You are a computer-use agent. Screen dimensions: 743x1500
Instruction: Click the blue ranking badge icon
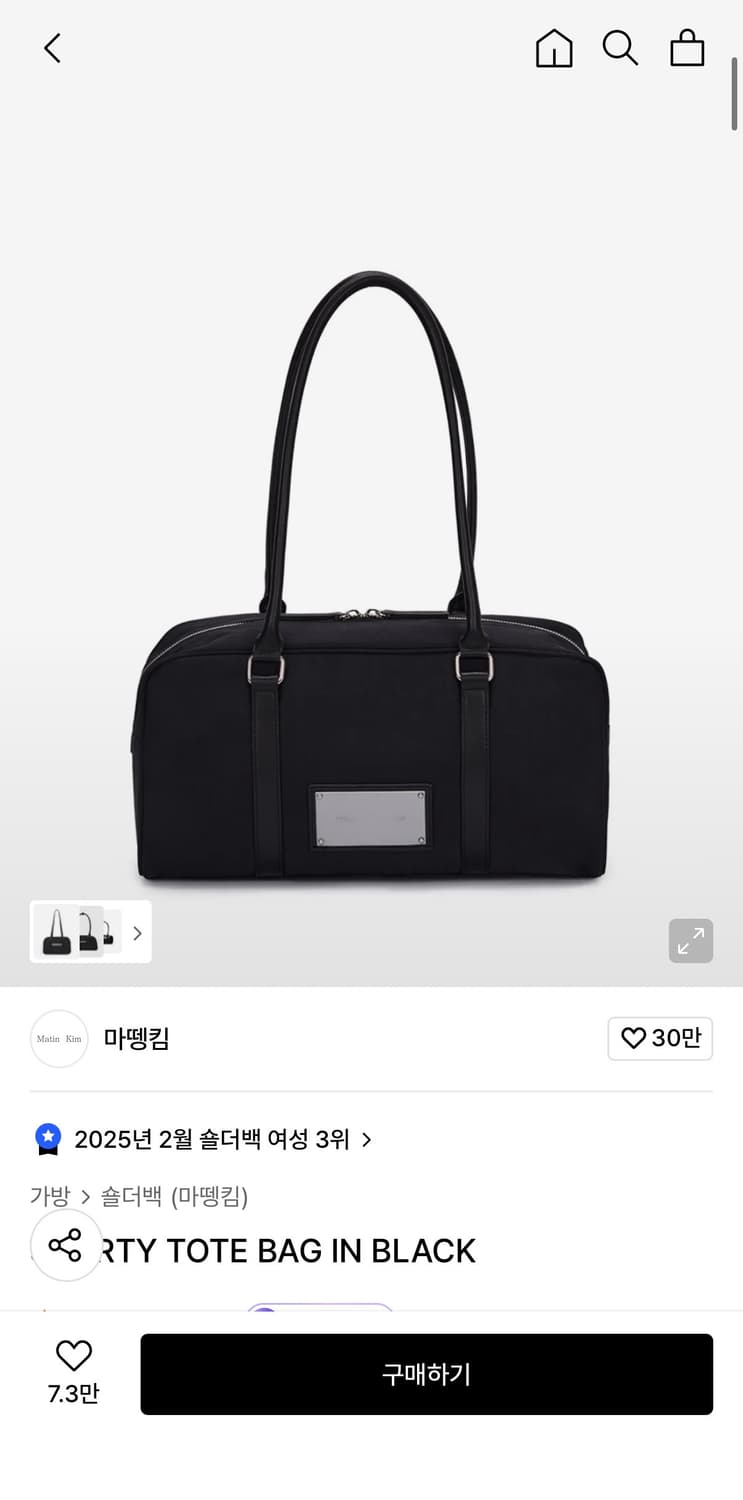pos(47,1139)
